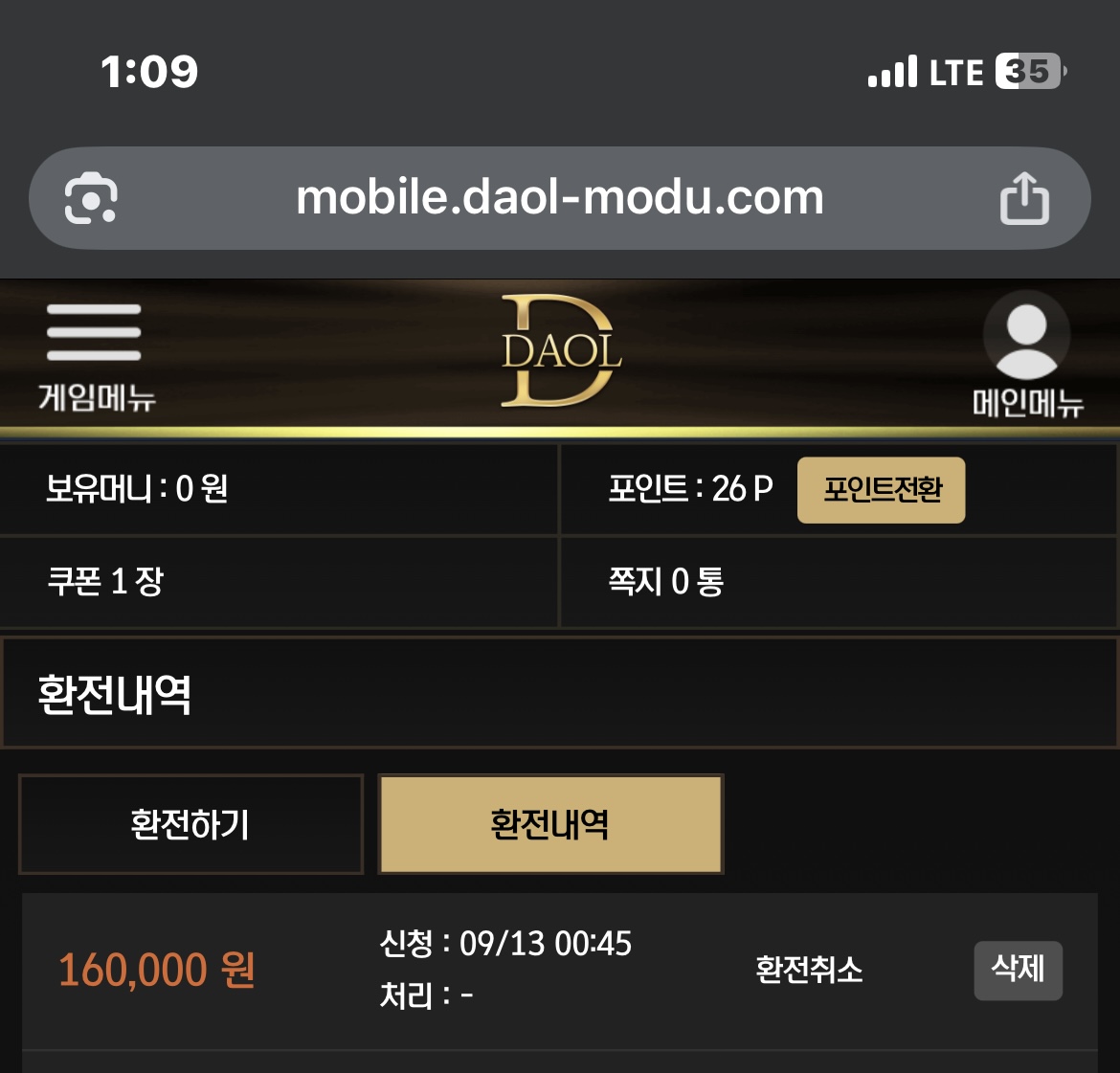Open Google Lens in the address bar
The height and width of the screenshot is (1073, 1120).
click(x=91, y=198)
